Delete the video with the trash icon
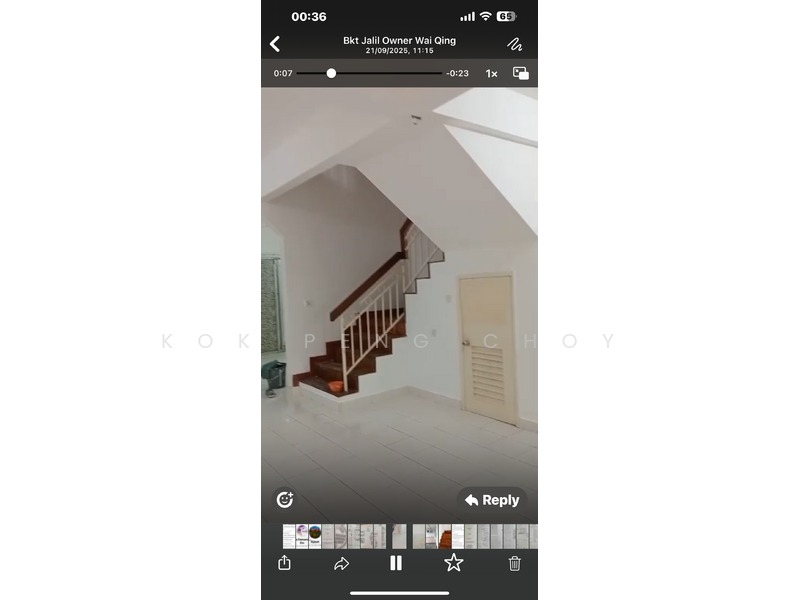This screenshot has height=600, width=800. coord(515,563)
